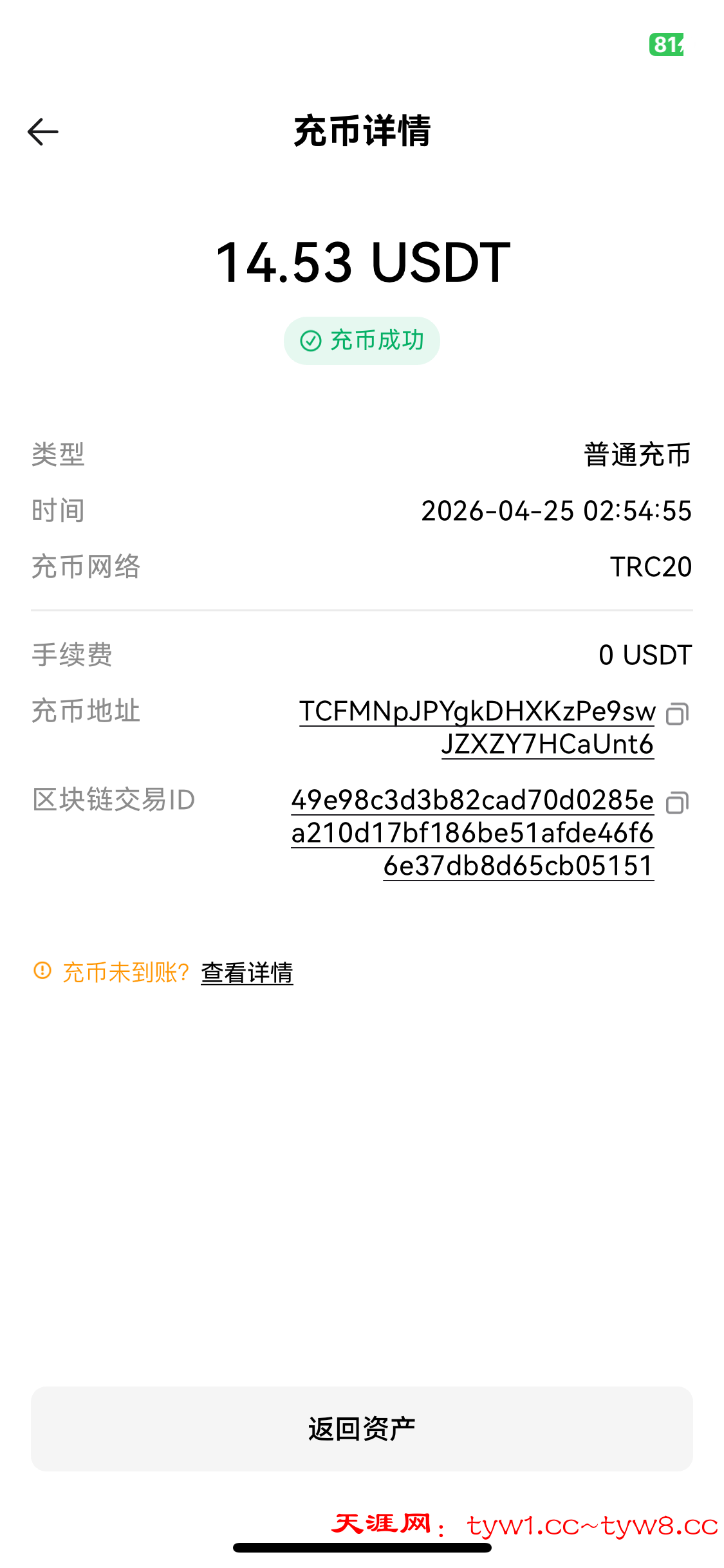This screenshot has height=1568, width=724.
Task: Copy the 充币地址 deposit address
Action: coord(677,713)
